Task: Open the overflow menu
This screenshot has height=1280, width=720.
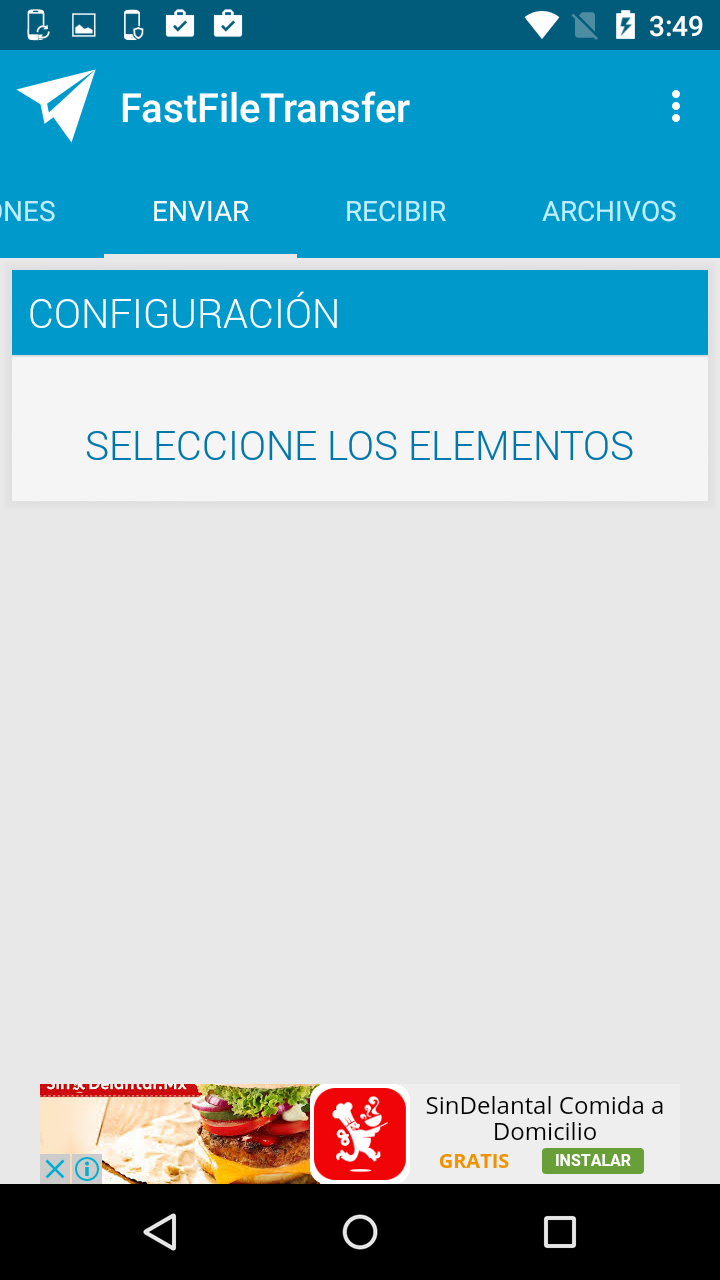Action: (x=676, y=106)
